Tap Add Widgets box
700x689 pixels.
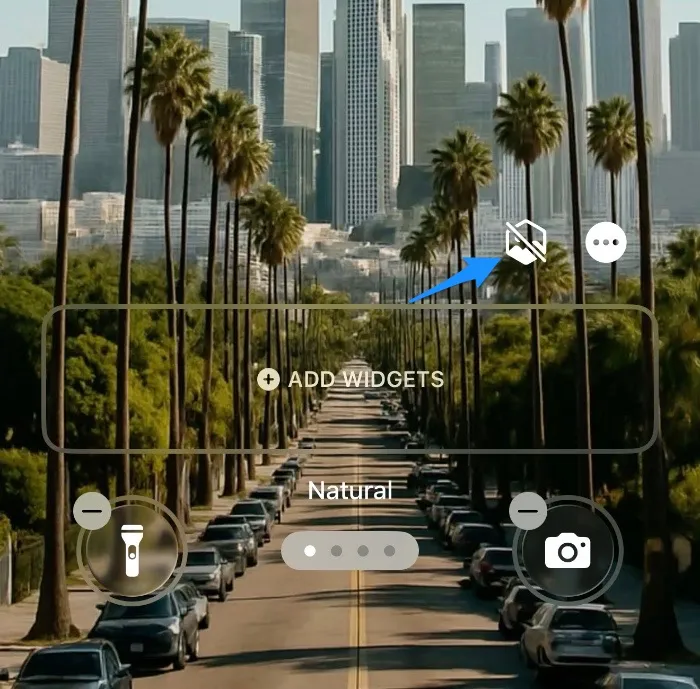[350, 379]
